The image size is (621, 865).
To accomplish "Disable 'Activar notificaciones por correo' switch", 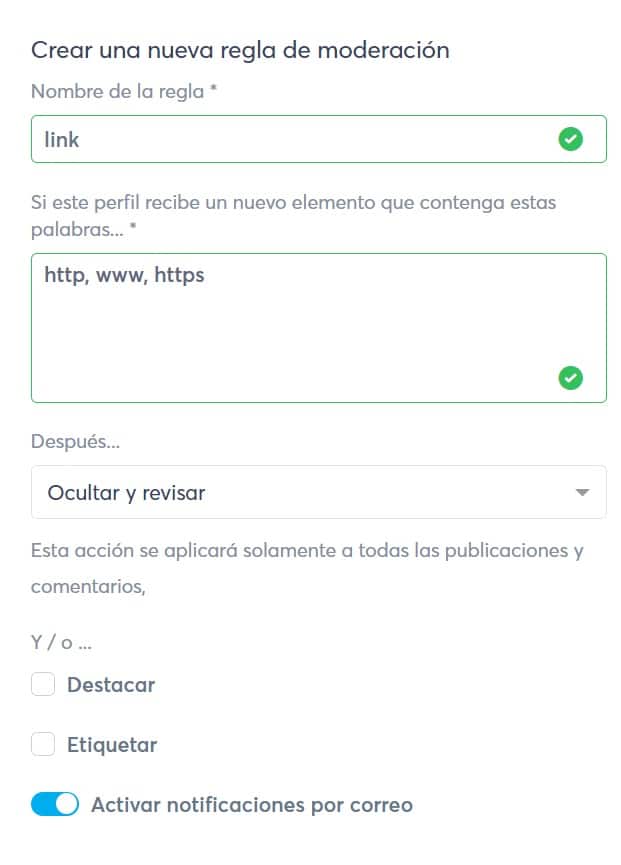I will (55, 804).
